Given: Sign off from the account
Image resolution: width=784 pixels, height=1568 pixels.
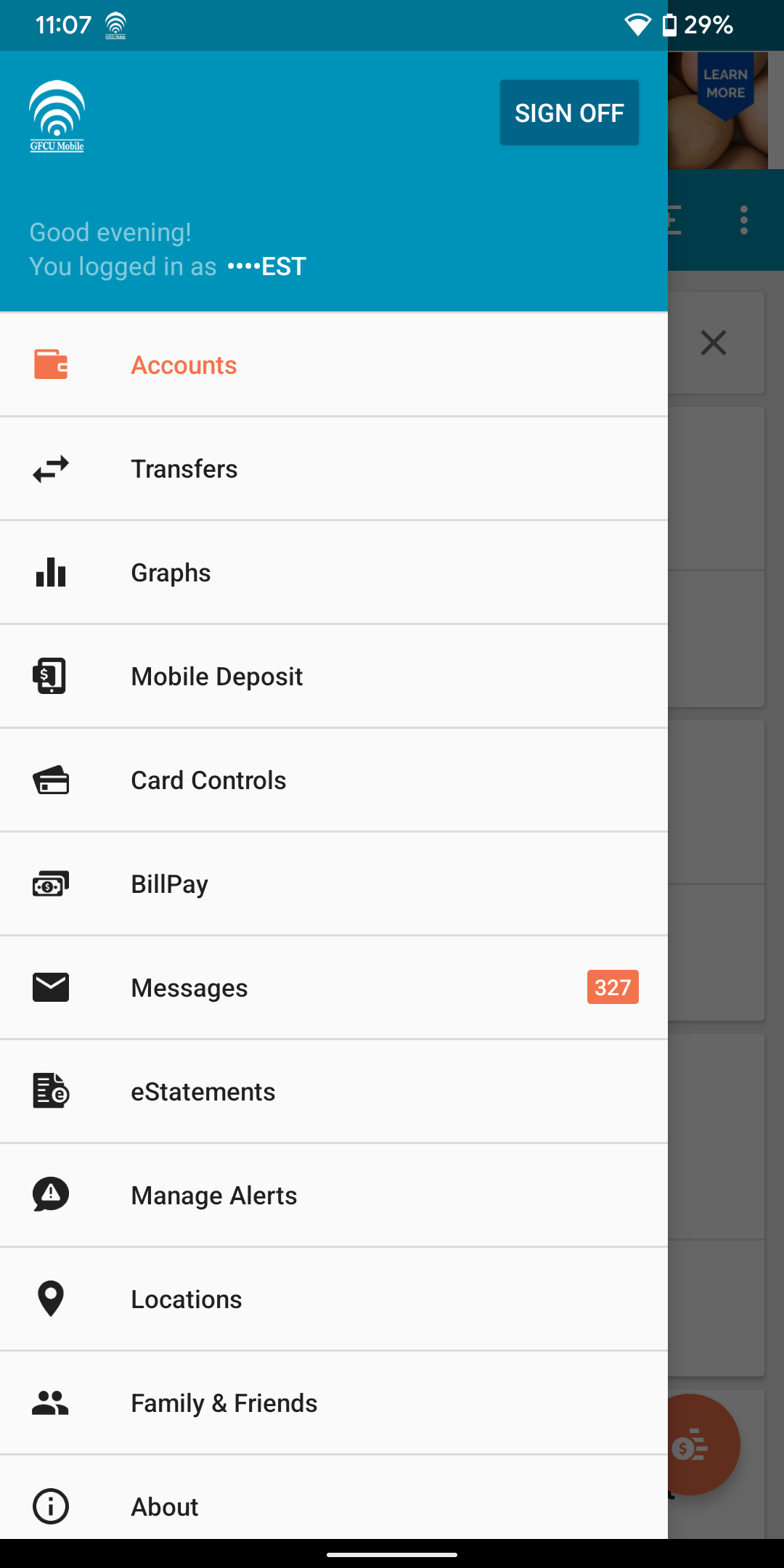Looking at the screenshot, I should (x=569, y=113).
